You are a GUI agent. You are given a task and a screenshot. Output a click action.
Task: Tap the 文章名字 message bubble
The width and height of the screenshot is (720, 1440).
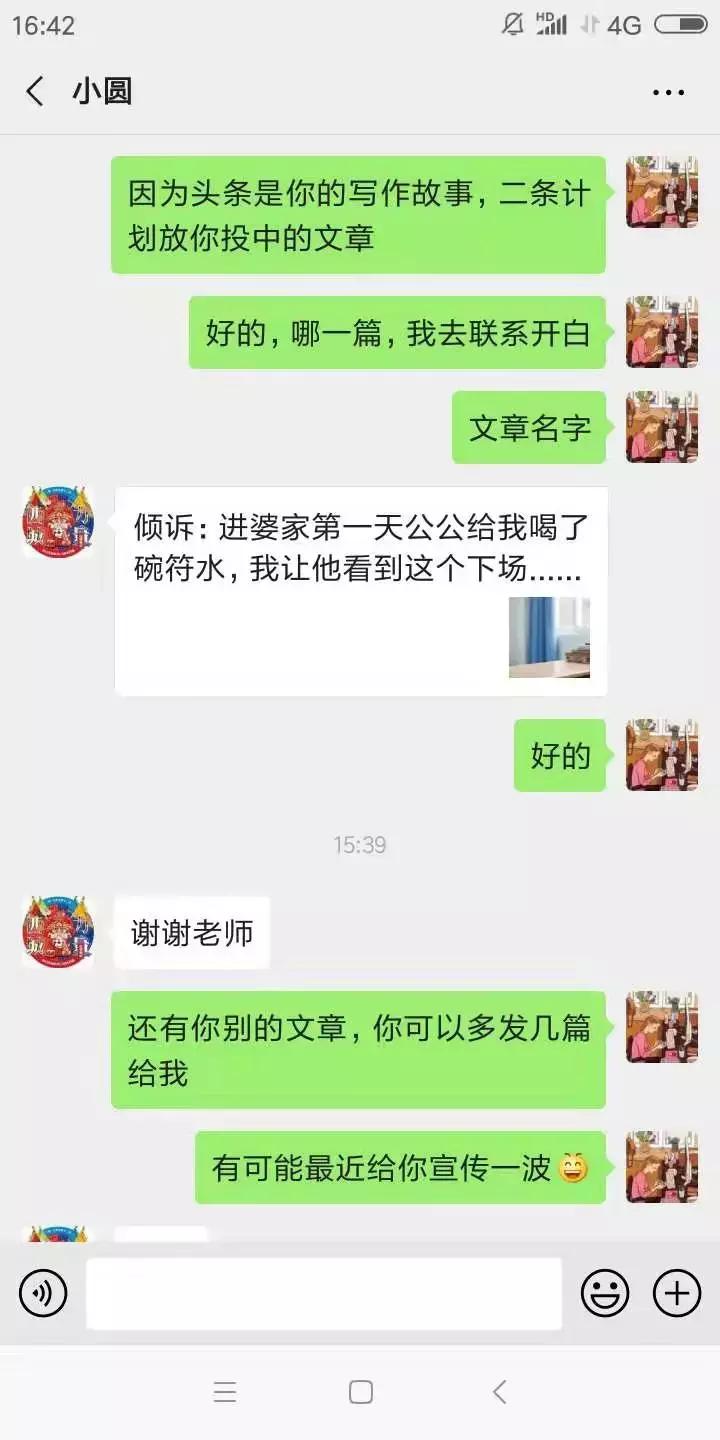530,427
